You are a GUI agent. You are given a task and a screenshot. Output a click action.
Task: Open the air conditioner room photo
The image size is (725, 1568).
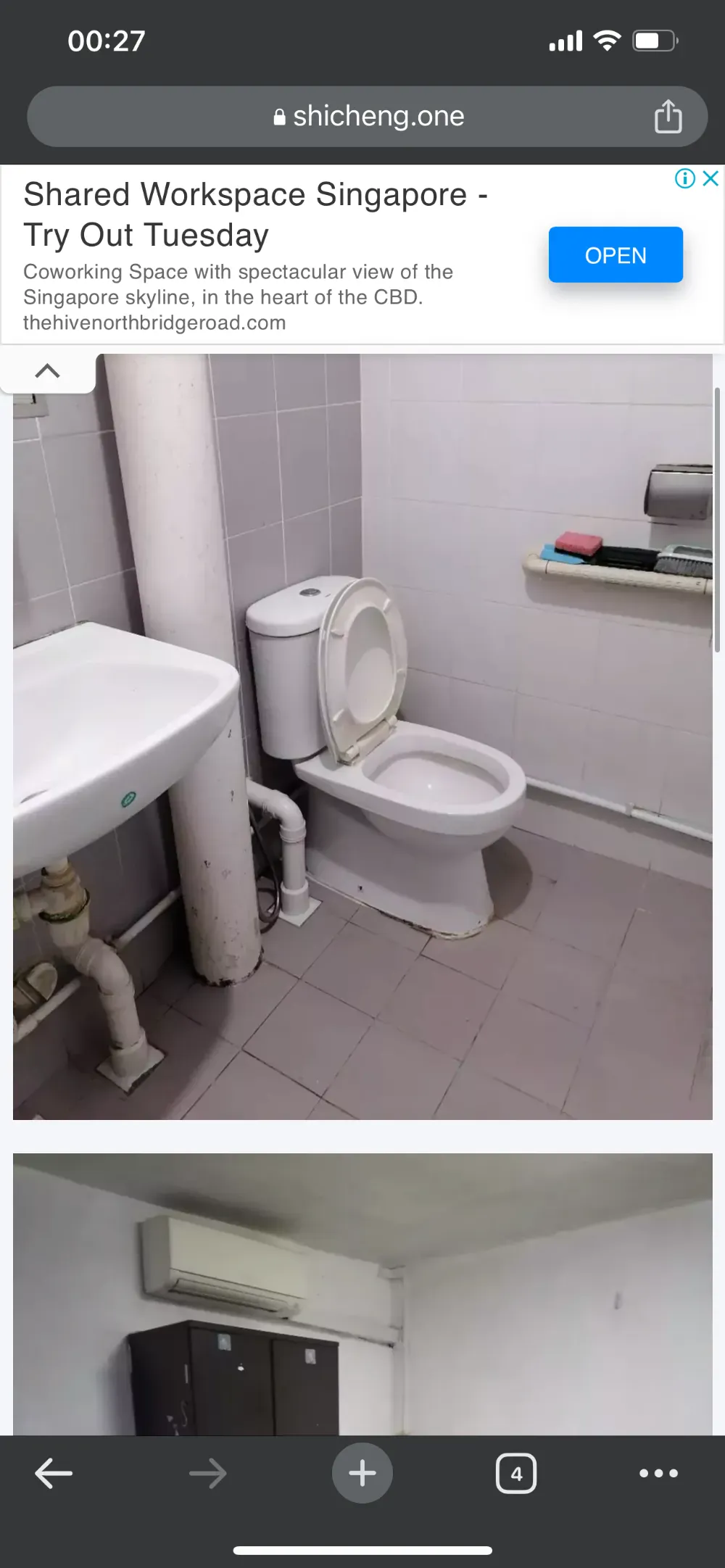[362, 1294]
